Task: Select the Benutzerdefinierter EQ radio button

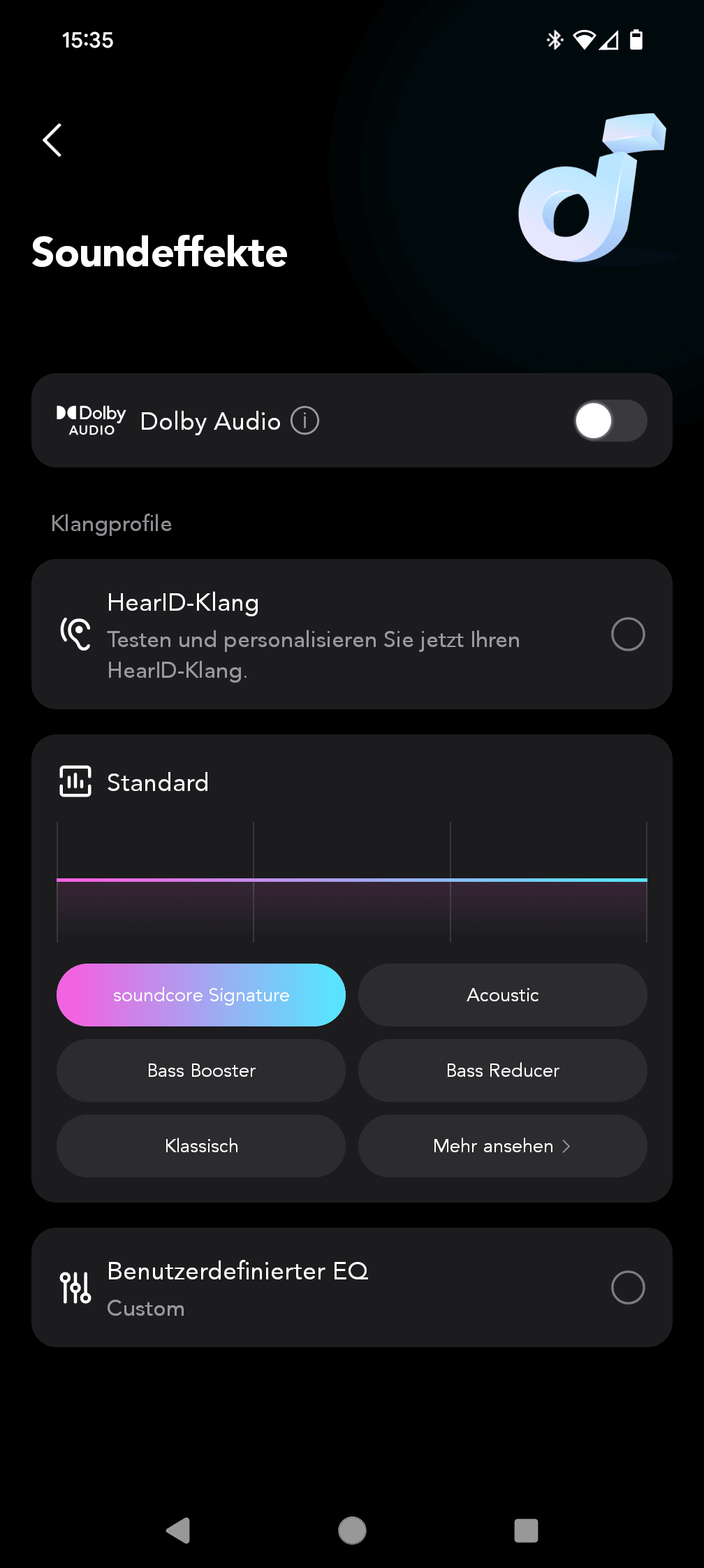Action: click(x=628, y=1287)
